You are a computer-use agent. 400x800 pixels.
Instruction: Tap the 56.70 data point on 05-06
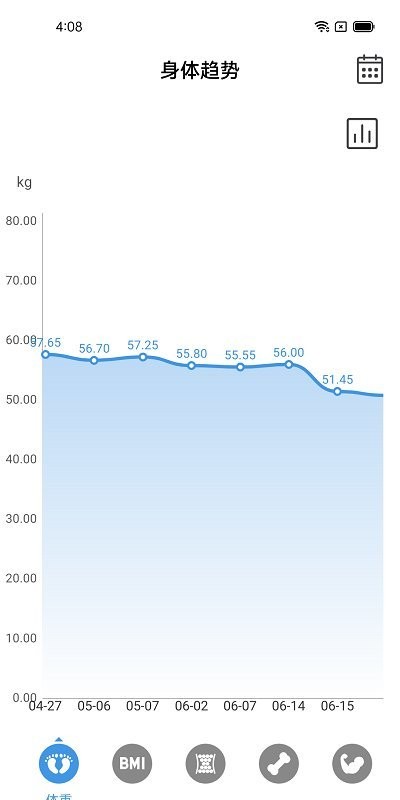click(94, 360)
